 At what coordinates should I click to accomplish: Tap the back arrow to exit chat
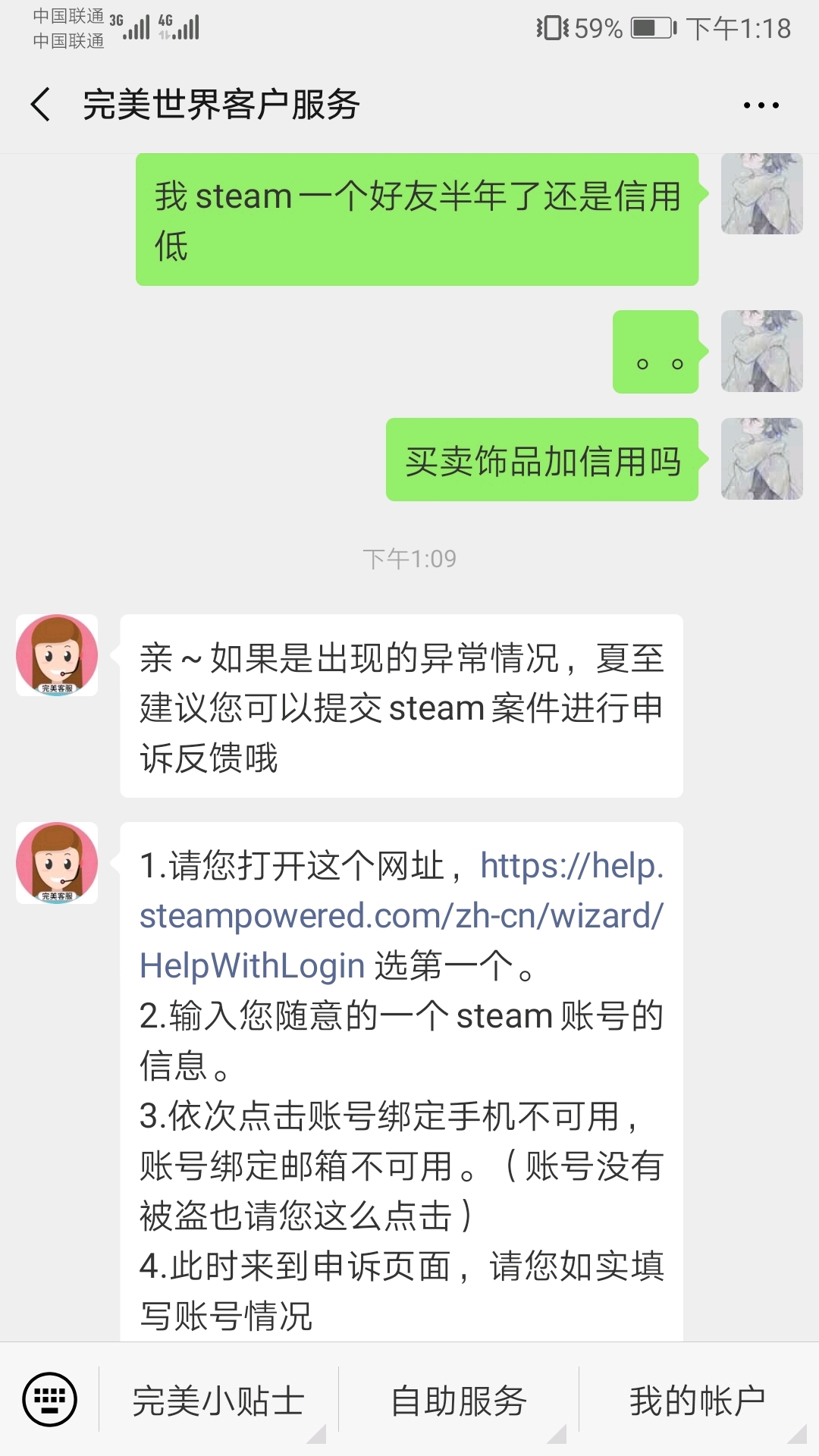(39, 105)
